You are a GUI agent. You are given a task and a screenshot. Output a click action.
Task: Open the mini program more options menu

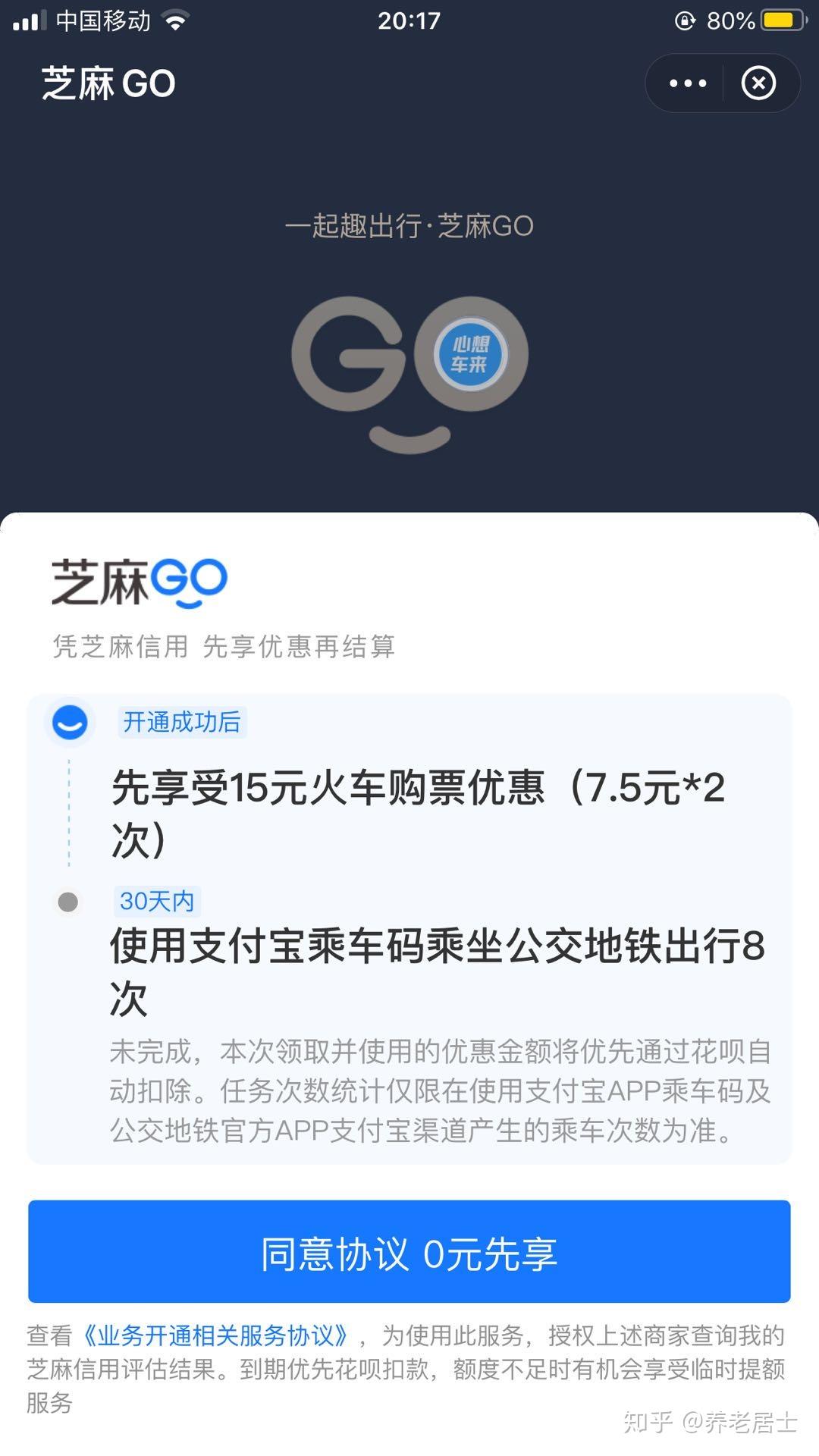coord(688,83)
